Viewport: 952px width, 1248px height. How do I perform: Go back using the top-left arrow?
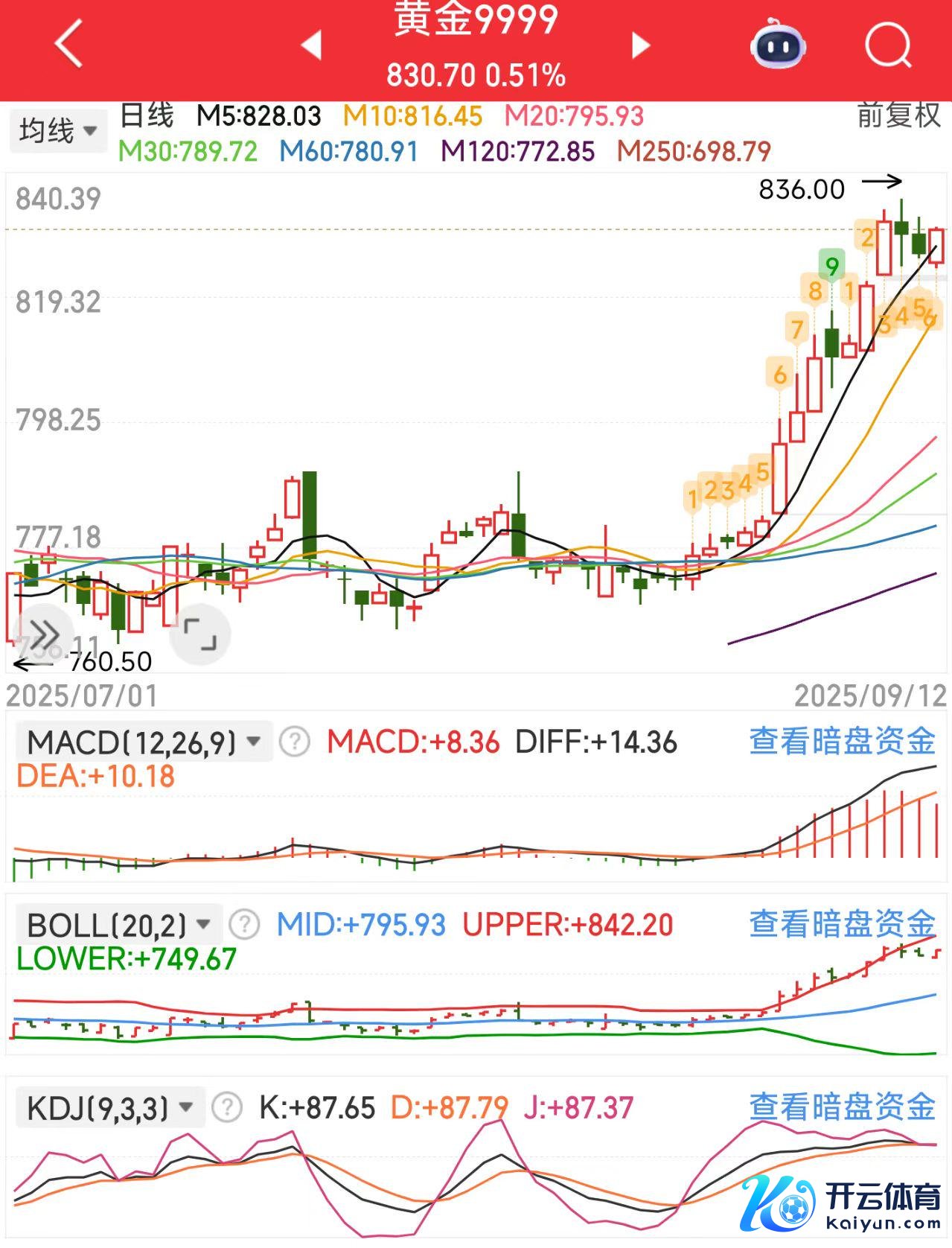click(69, 44)
